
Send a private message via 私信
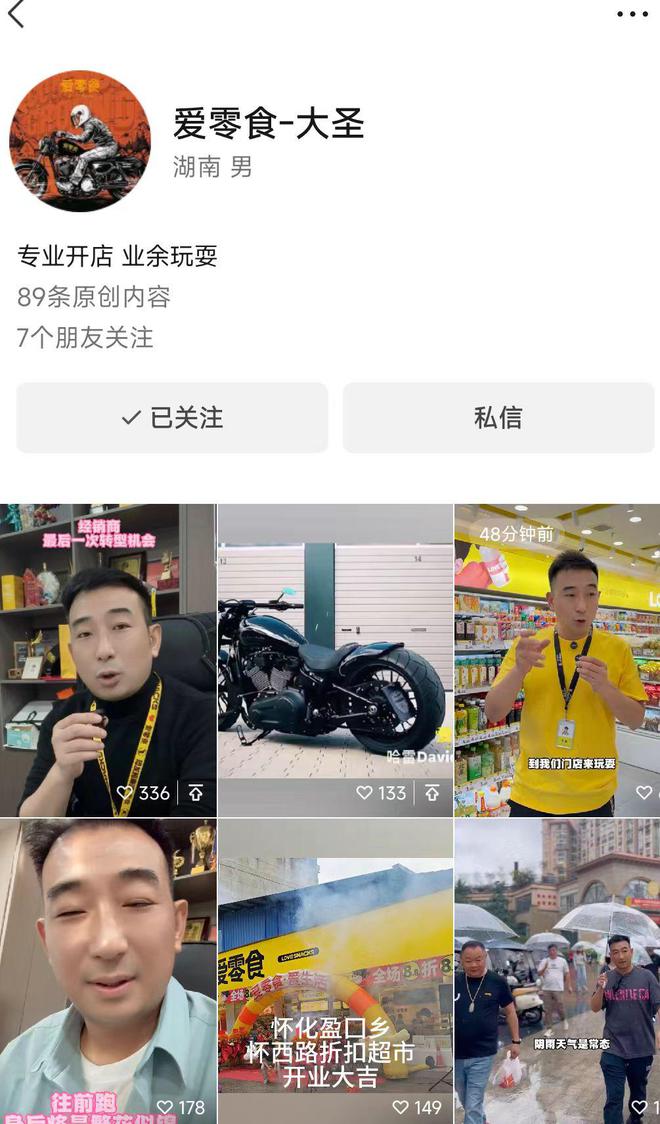click(x=498, y=418)
